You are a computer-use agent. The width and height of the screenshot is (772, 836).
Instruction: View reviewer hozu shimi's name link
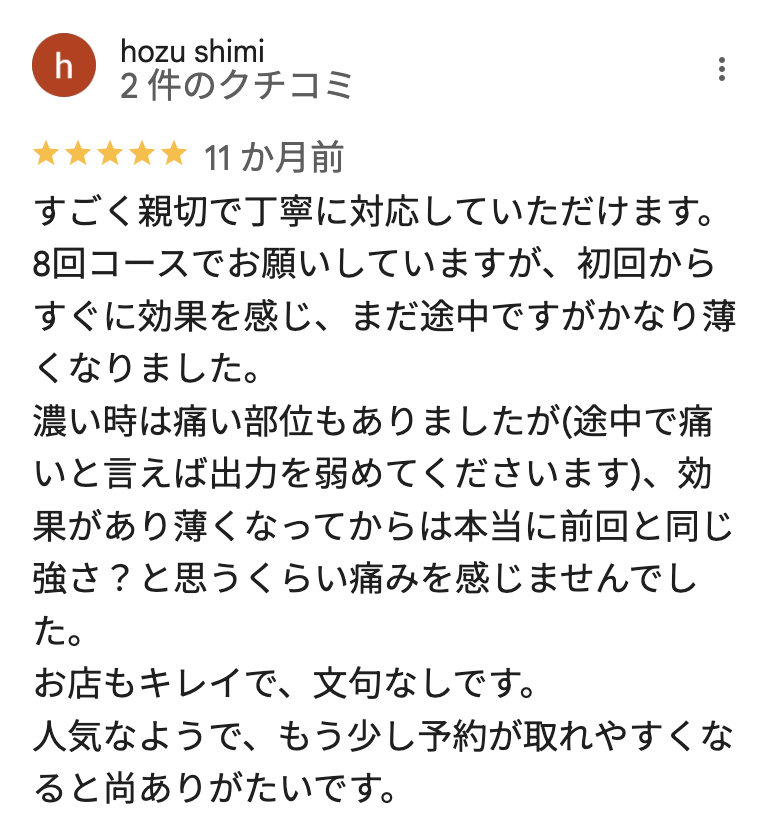click(x=191, y=51)
